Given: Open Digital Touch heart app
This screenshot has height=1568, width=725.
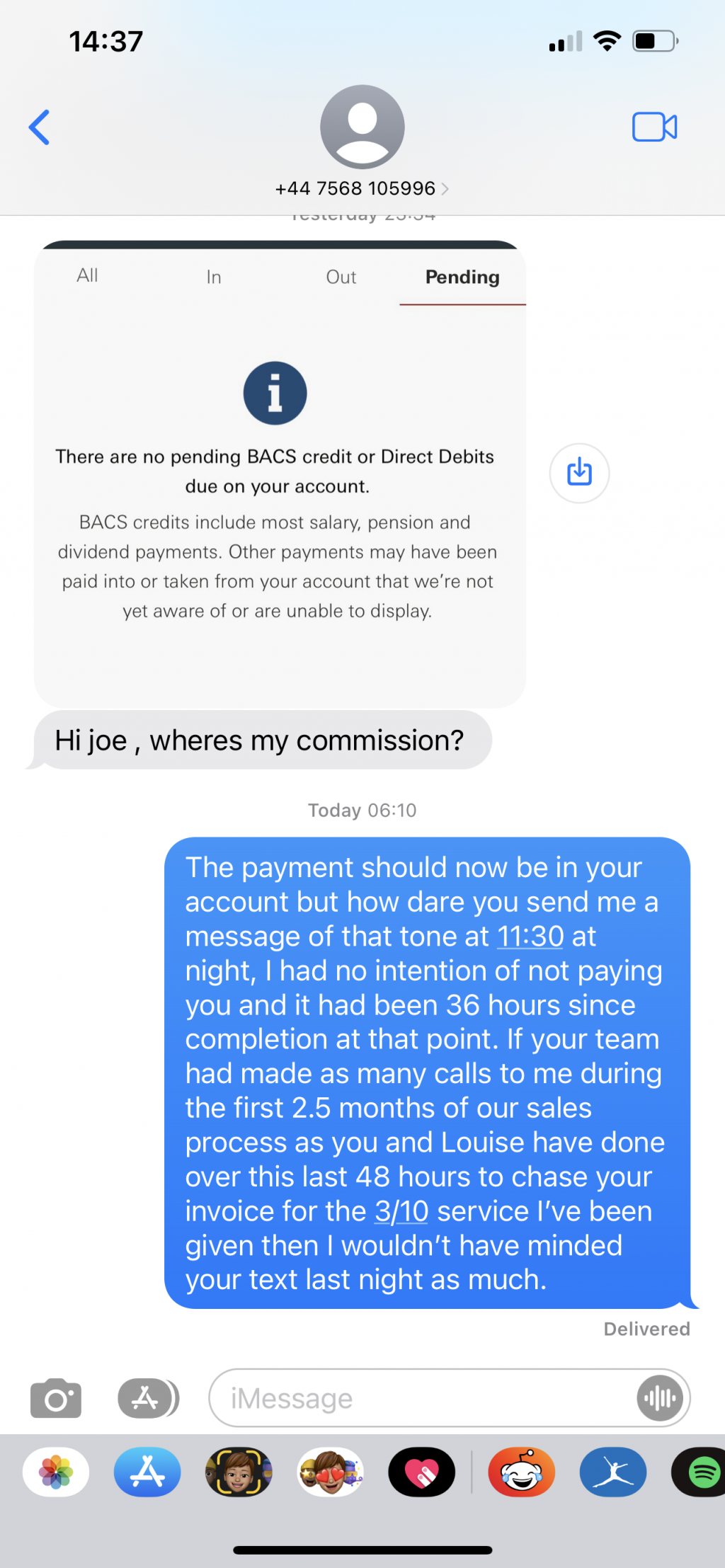Looking at the screenshot, I should 421,1472.
